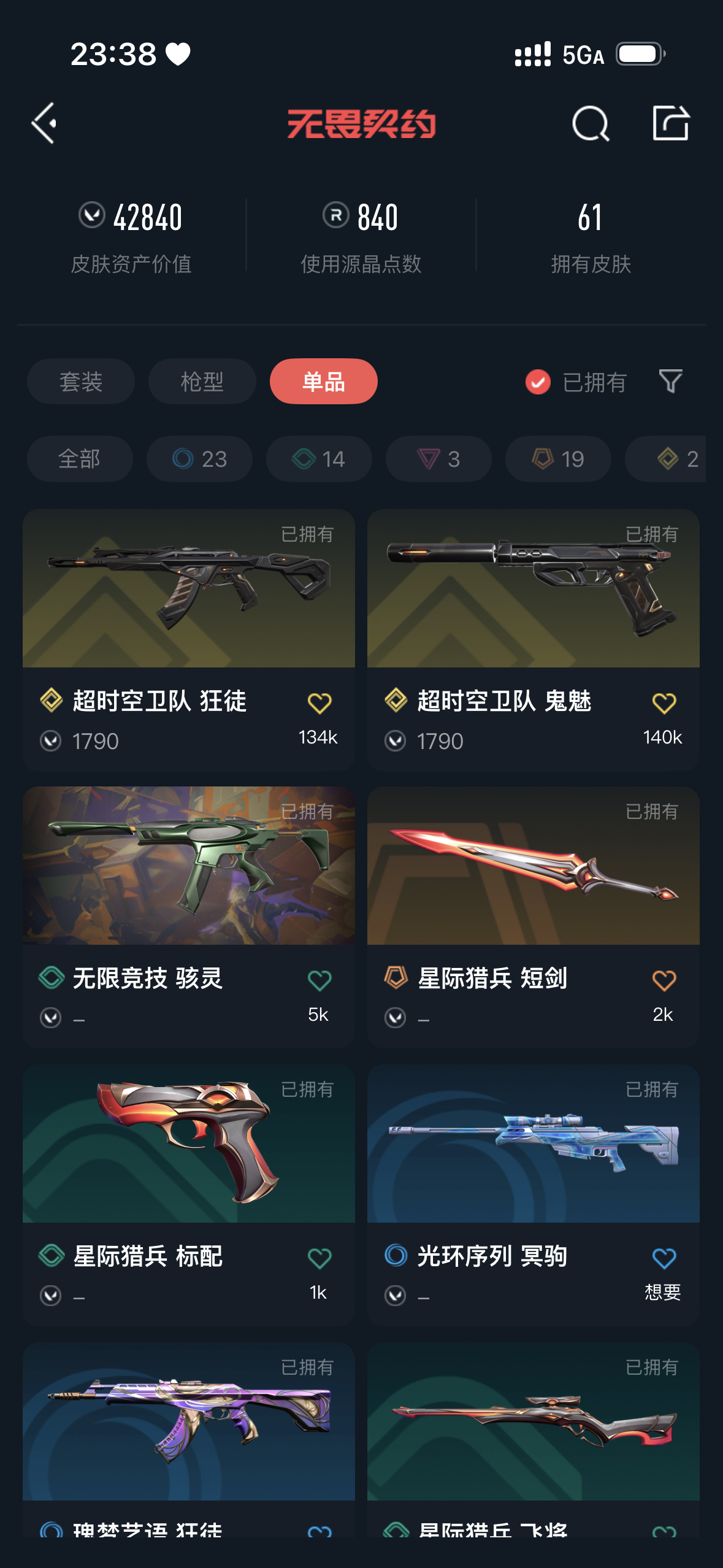Select the 全部 rarity chip
The height and width of the screenshot is (1568, 723).
[x=80, y=459]
